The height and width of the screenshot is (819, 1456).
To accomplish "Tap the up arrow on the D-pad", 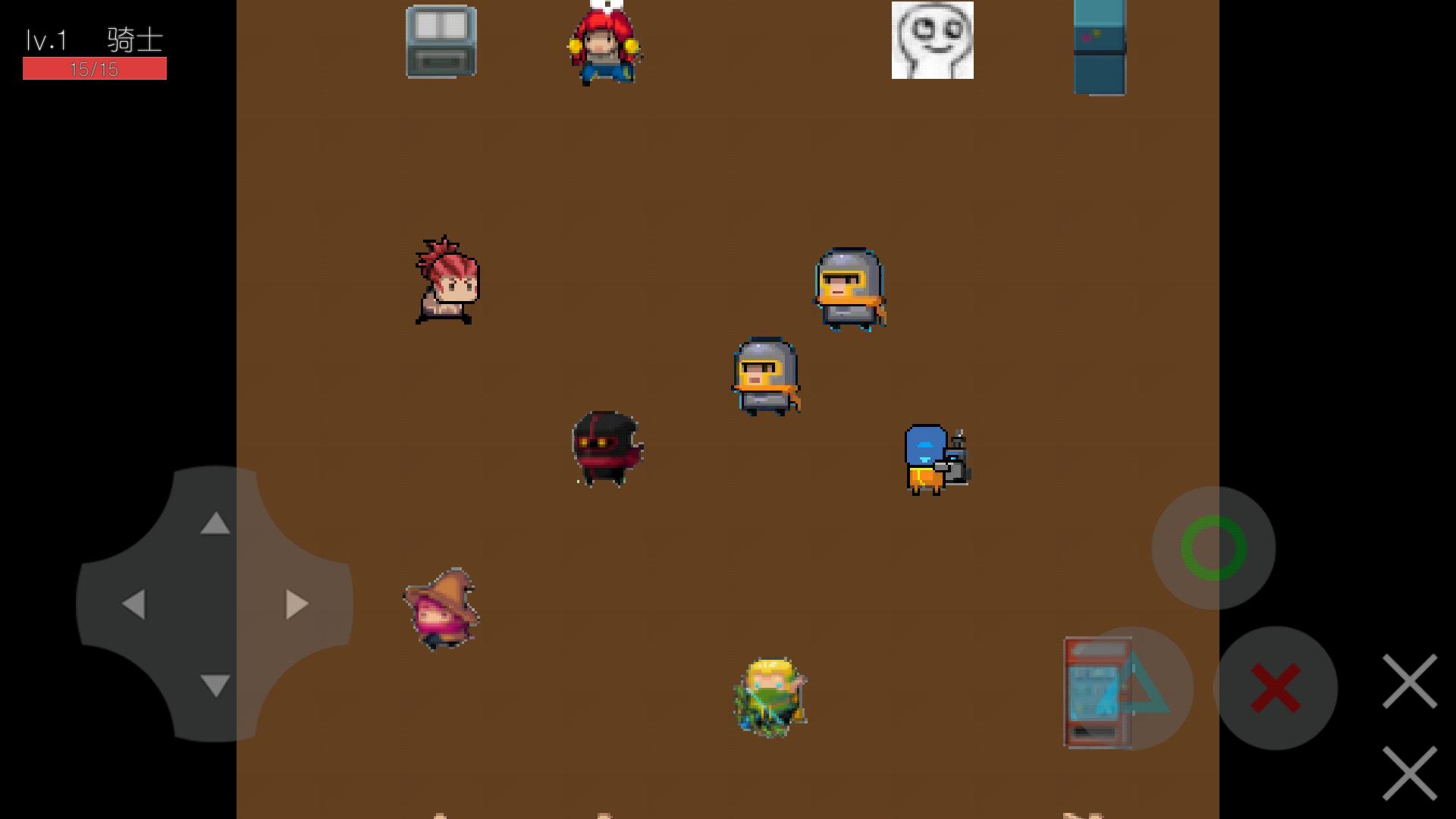I will coord(215,522).
